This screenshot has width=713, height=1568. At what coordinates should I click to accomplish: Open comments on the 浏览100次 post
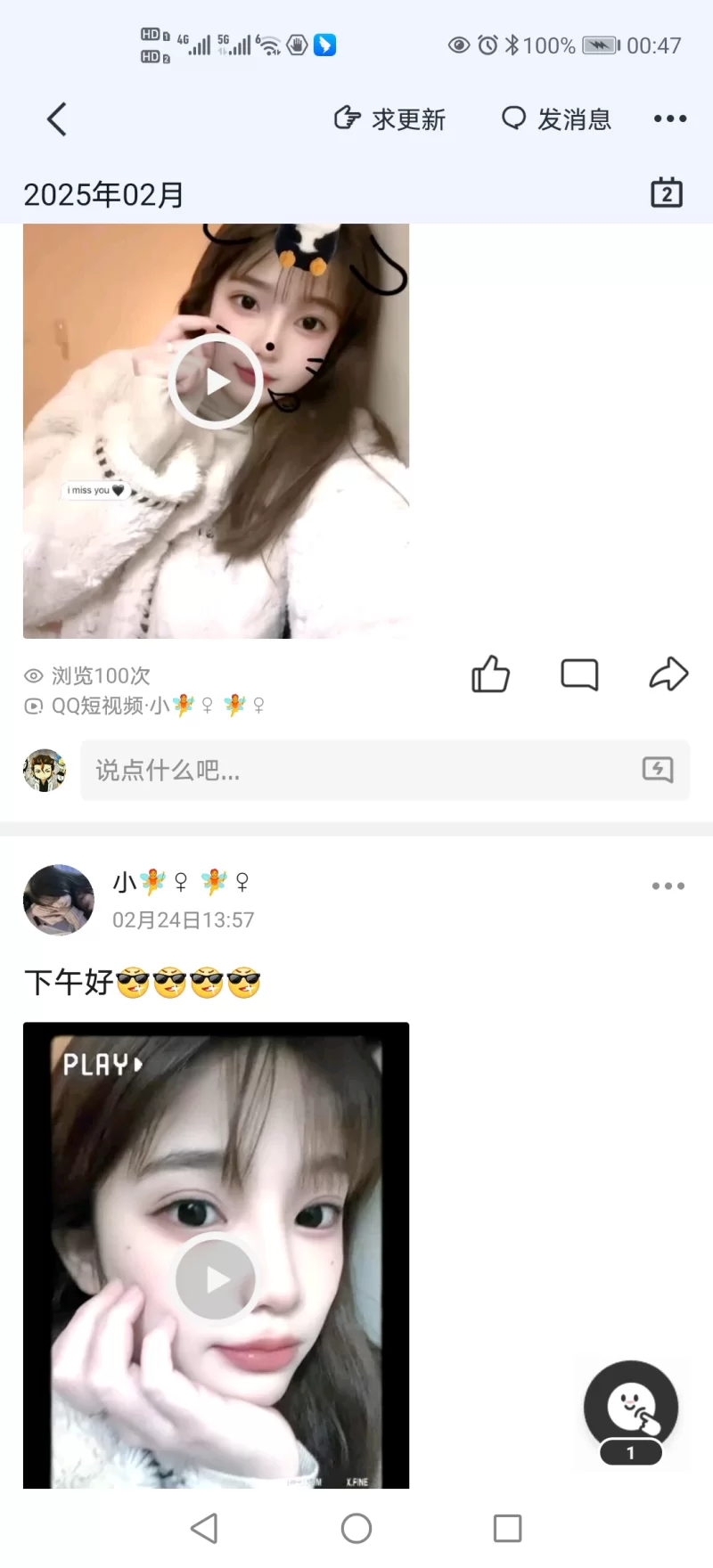579,674
